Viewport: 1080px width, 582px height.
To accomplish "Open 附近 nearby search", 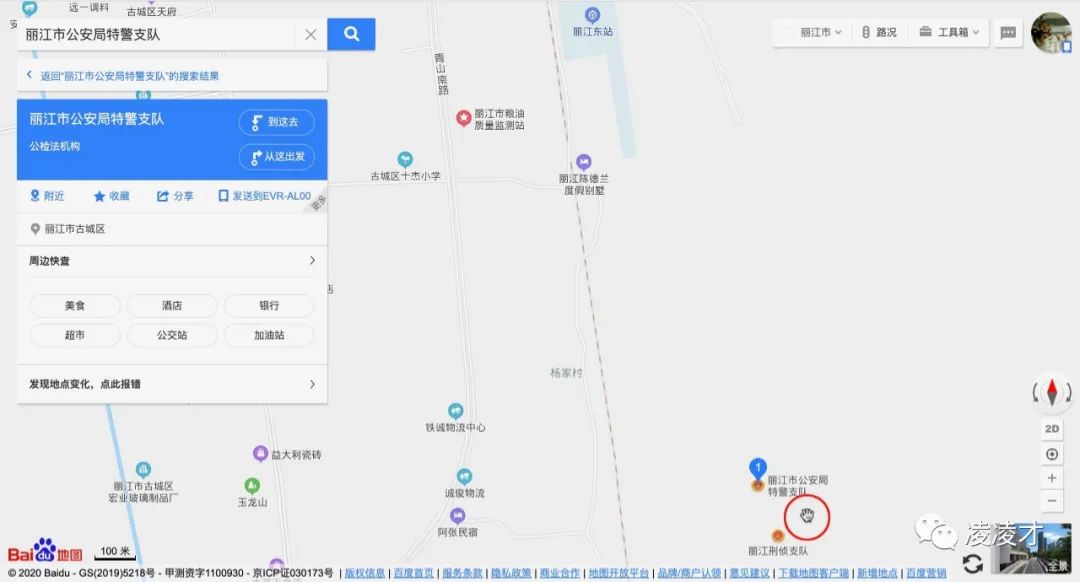I will (47, 196).
